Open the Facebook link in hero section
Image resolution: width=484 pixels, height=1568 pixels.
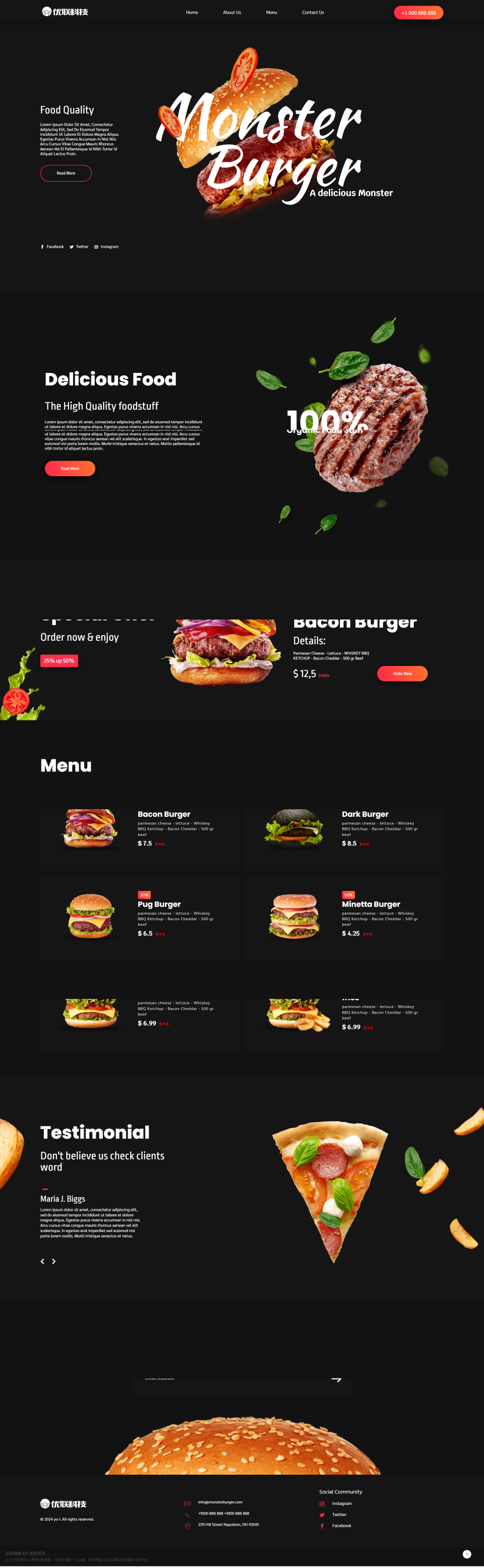[x=52, y=247]
